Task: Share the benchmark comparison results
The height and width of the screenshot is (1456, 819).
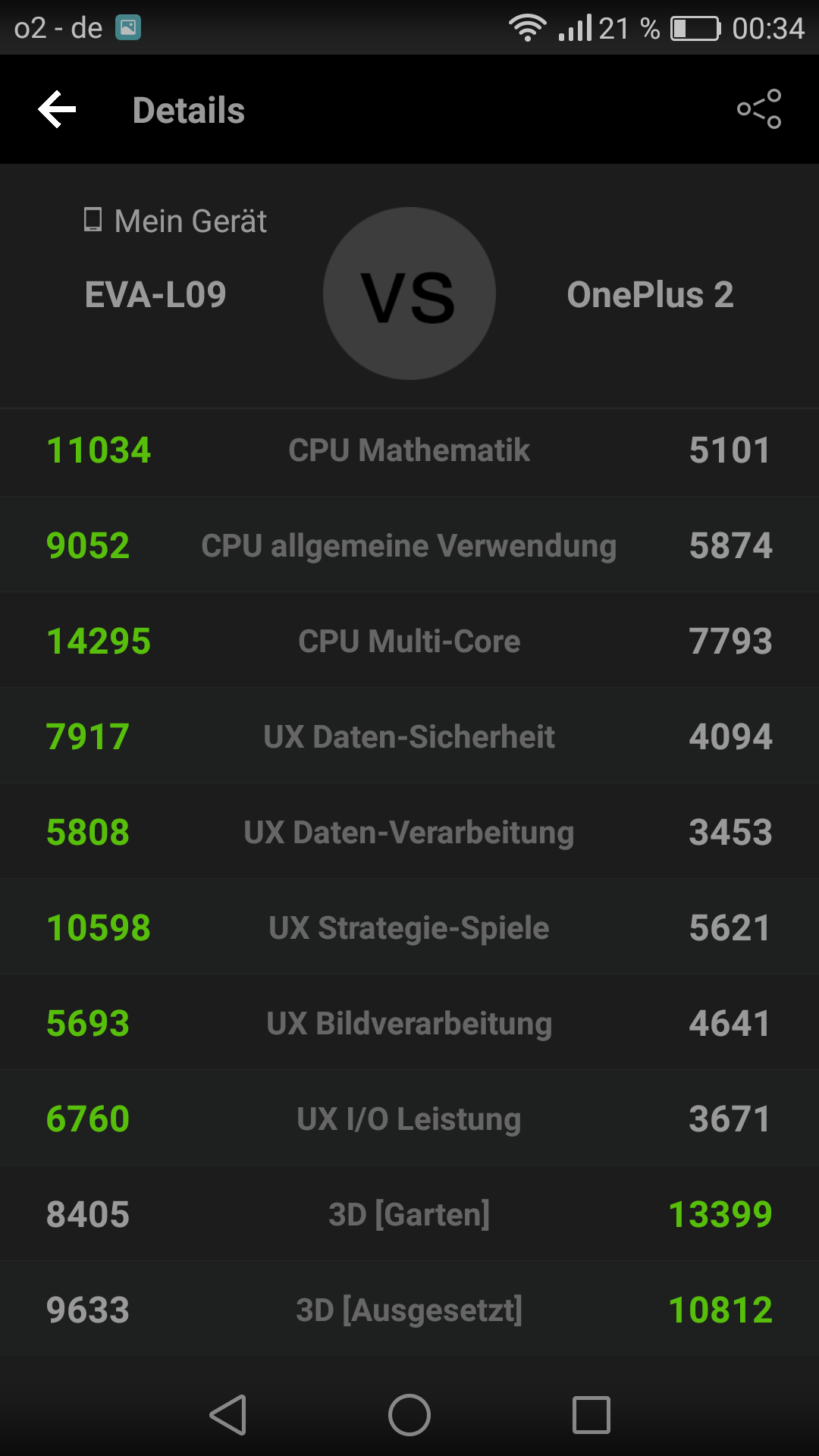Action: pos(759,109)
